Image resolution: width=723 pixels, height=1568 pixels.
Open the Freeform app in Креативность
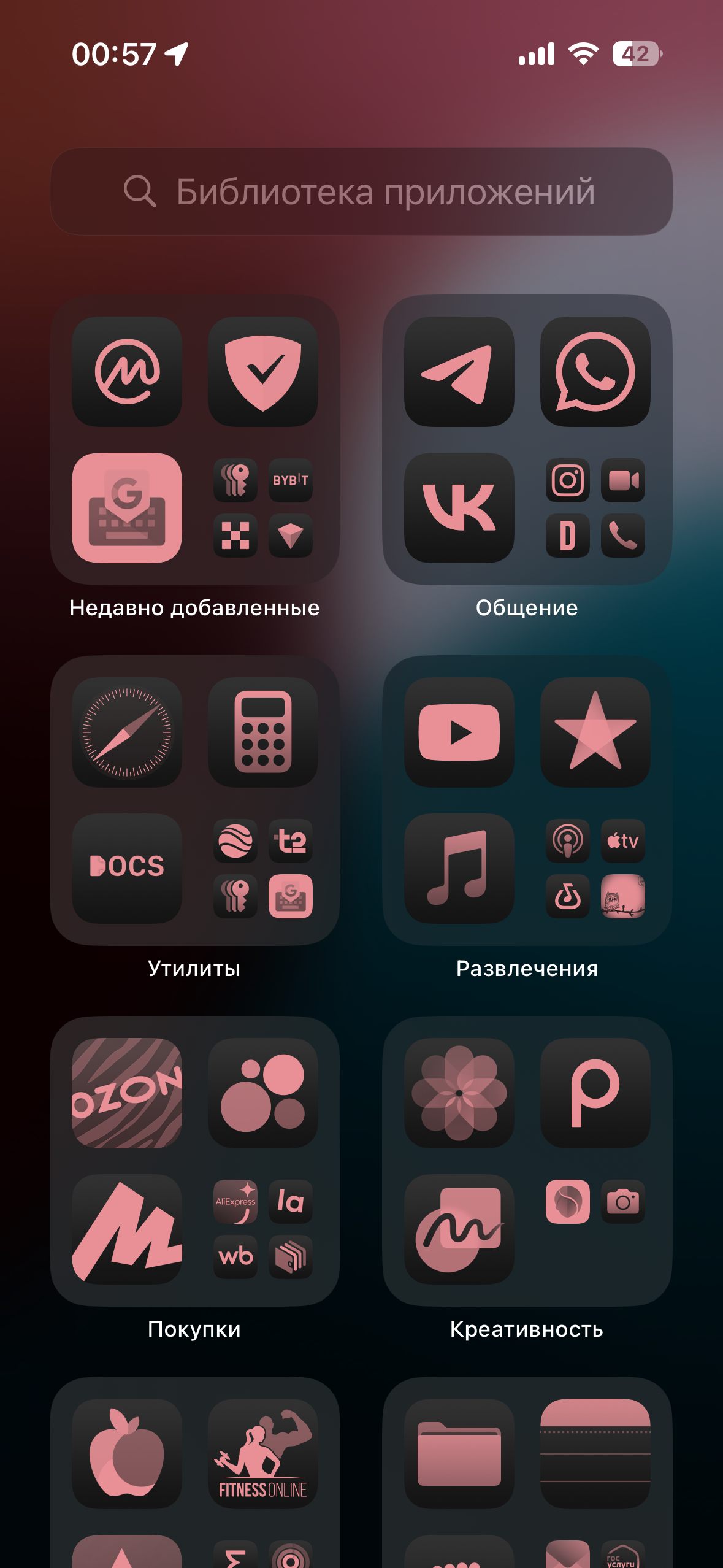[x=459, y=1229]
